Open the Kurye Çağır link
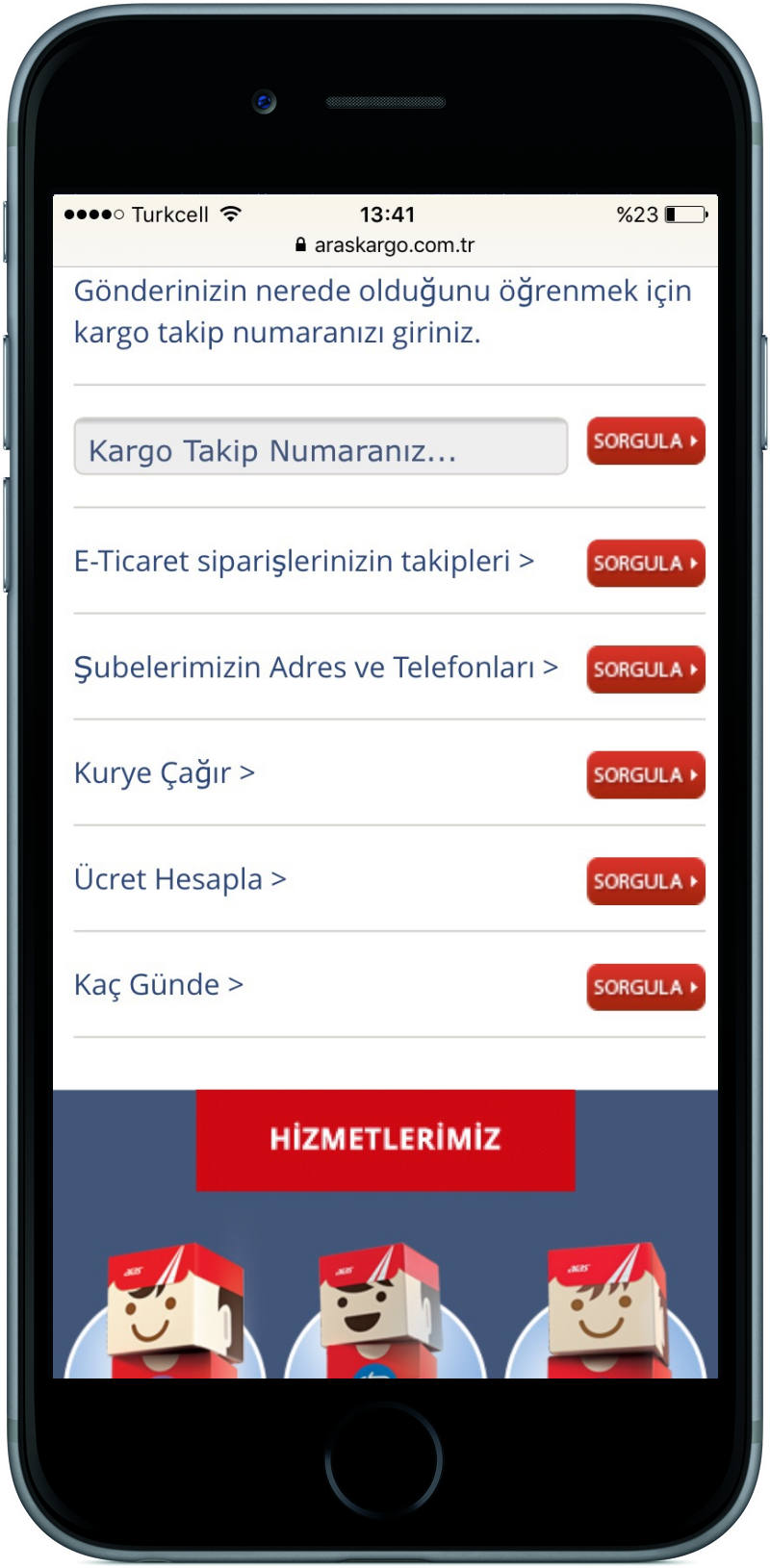 tap(165, 773)
